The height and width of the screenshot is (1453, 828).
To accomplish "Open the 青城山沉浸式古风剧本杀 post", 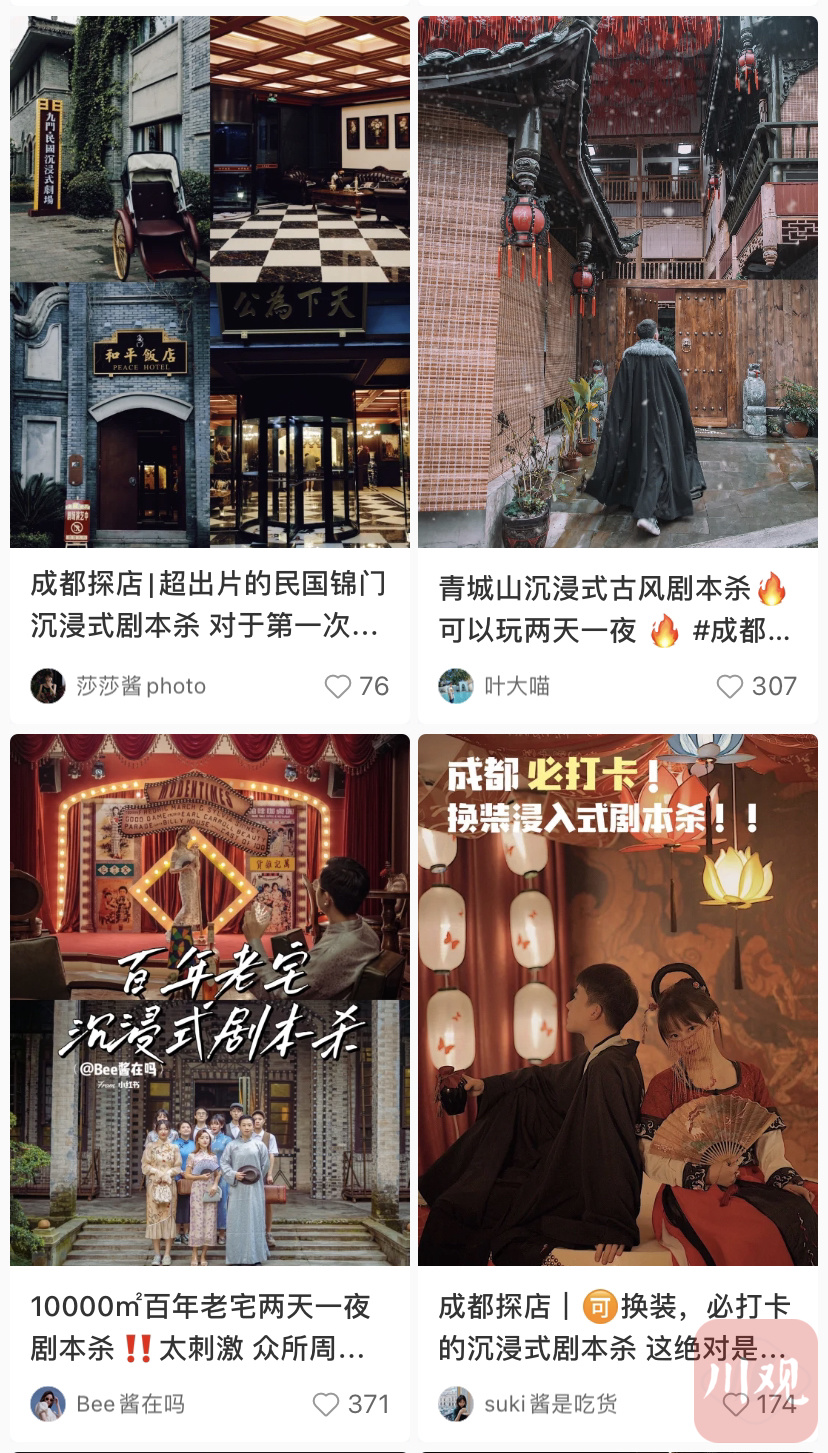I will 617,282.
